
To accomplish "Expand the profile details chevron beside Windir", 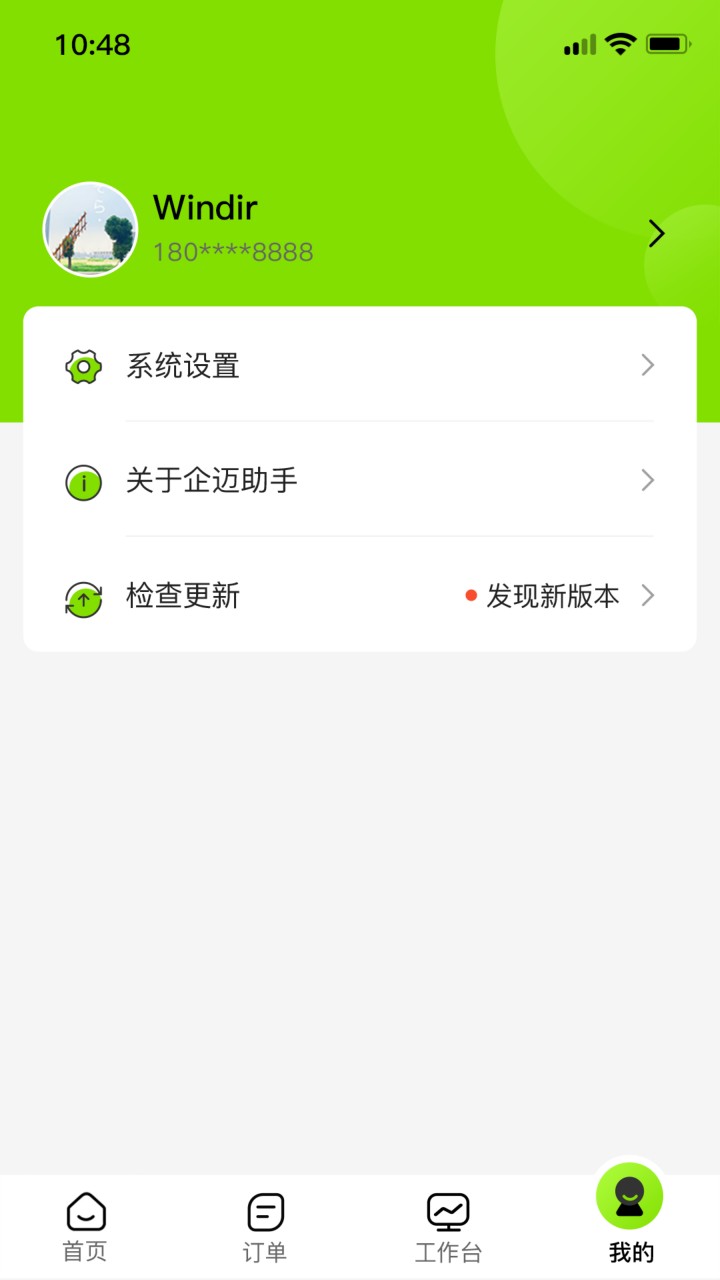I will (x=655, y=233).
